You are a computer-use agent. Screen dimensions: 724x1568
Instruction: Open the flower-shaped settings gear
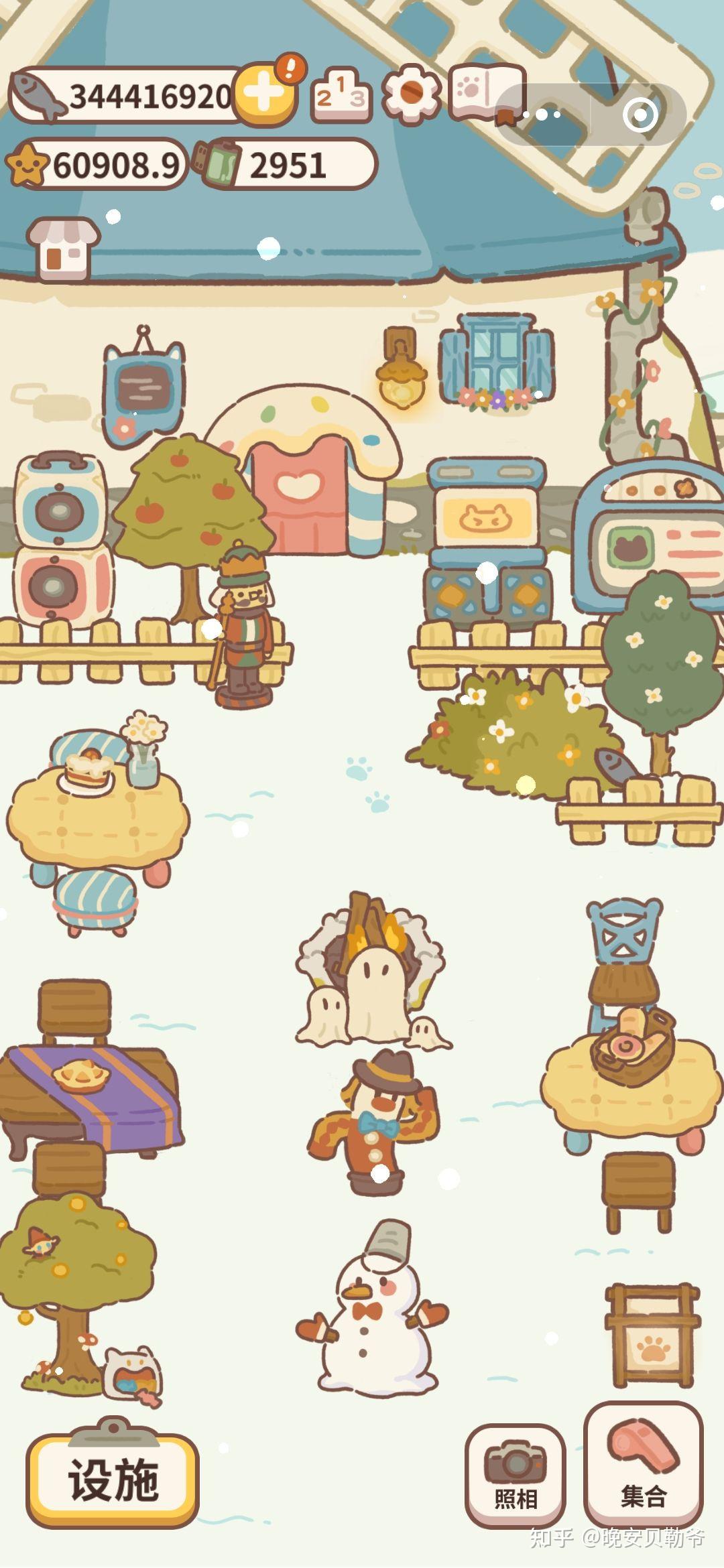(x=412, y=94)
